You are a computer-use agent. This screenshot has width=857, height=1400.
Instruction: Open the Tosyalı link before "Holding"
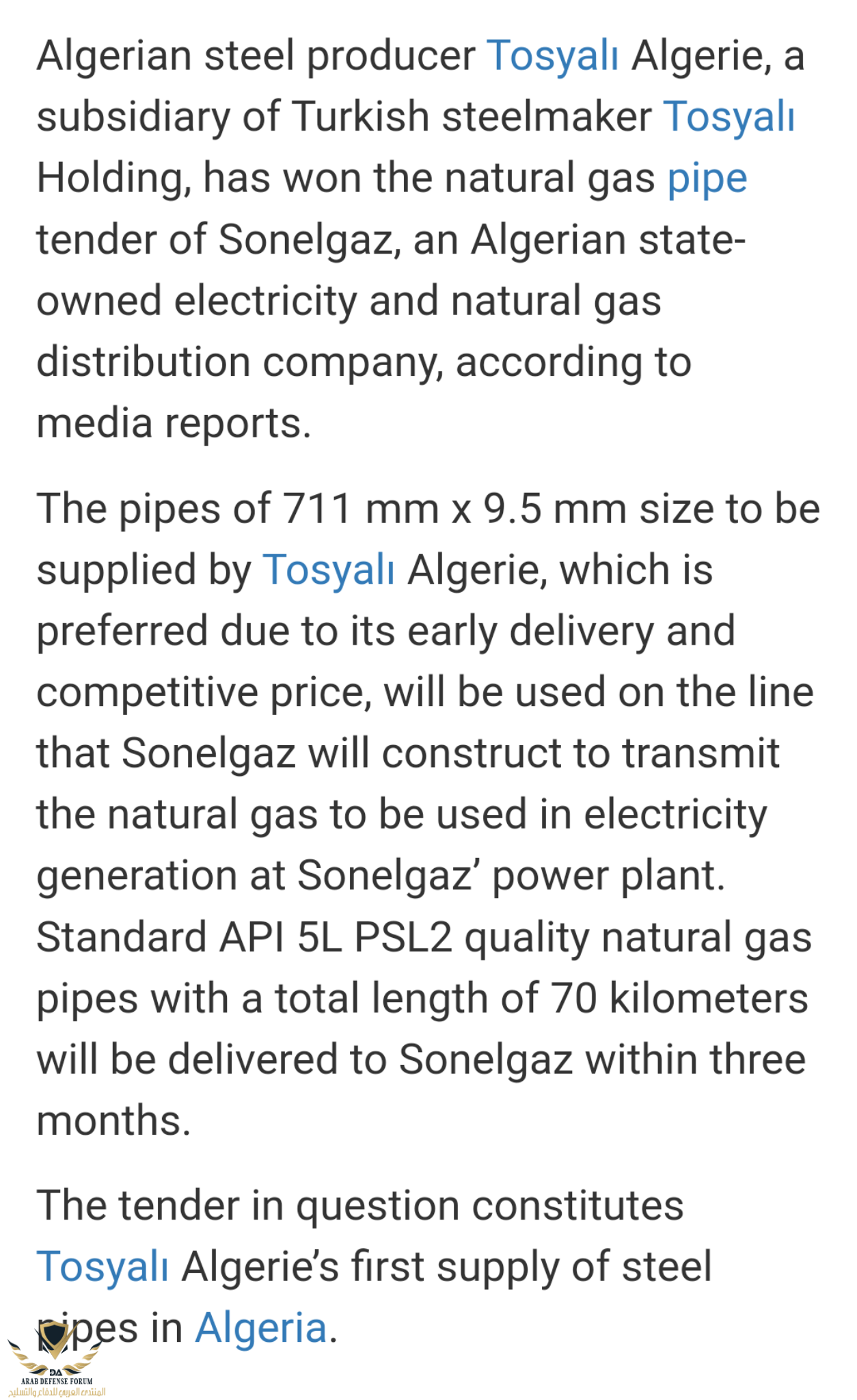(729, 117)
